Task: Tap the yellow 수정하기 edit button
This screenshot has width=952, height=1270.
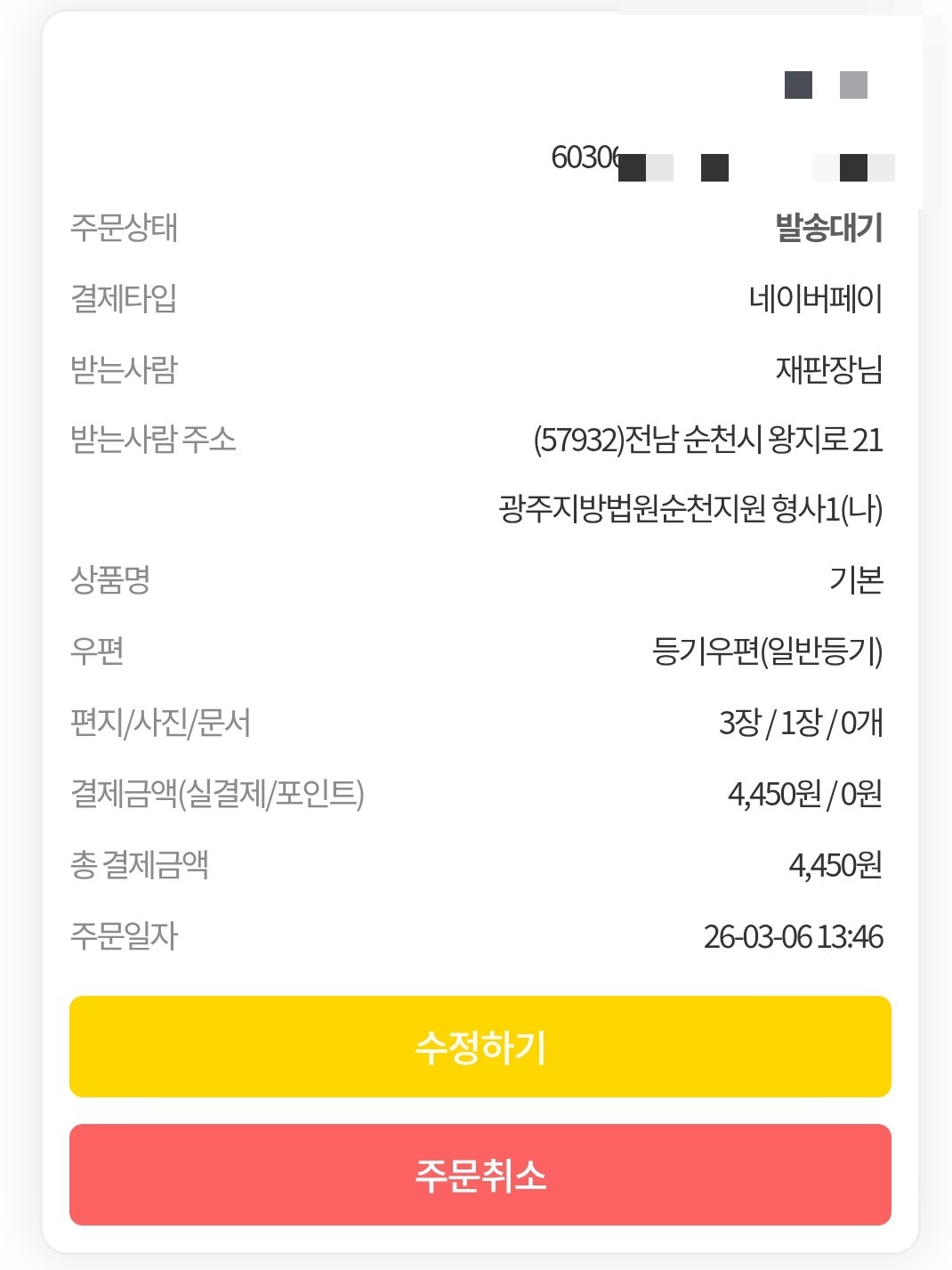Action: coord(480,1047)
